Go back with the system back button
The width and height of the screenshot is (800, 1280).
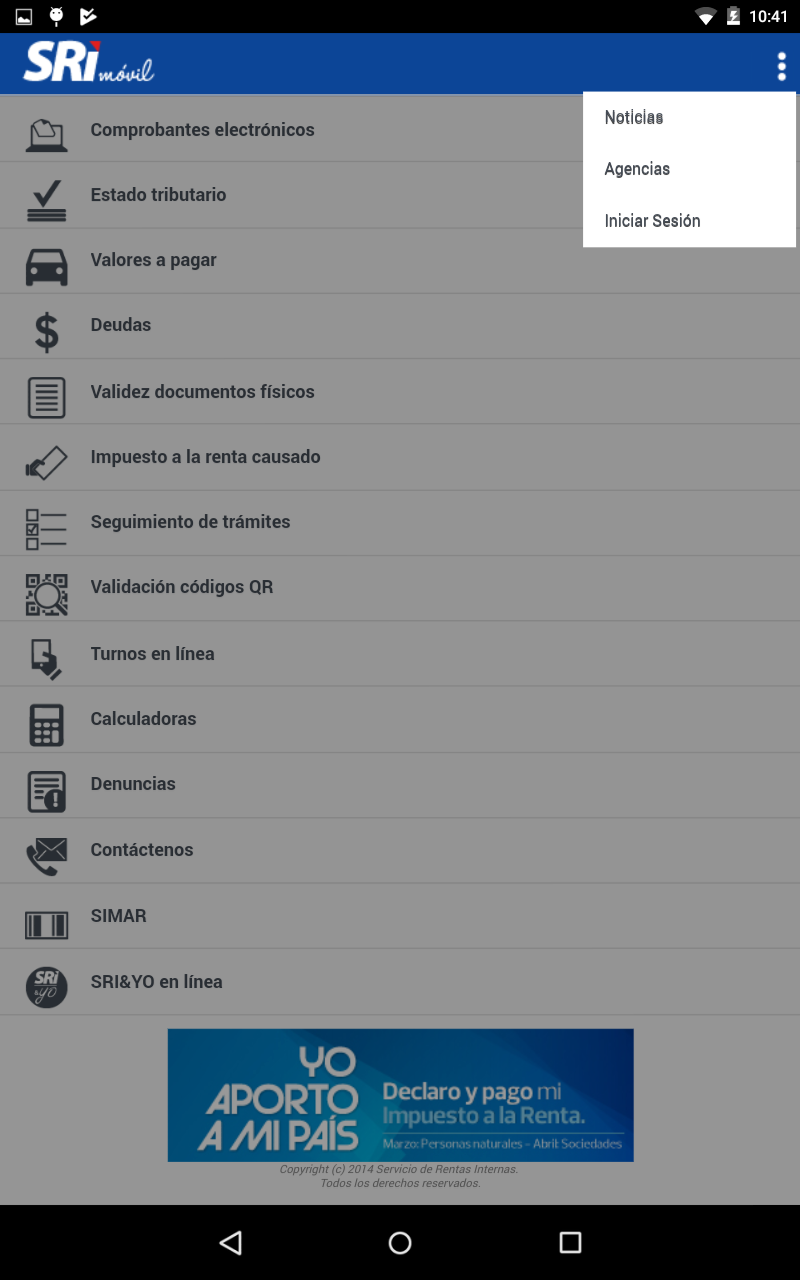pyautogui.click(x=231, y=1242)
